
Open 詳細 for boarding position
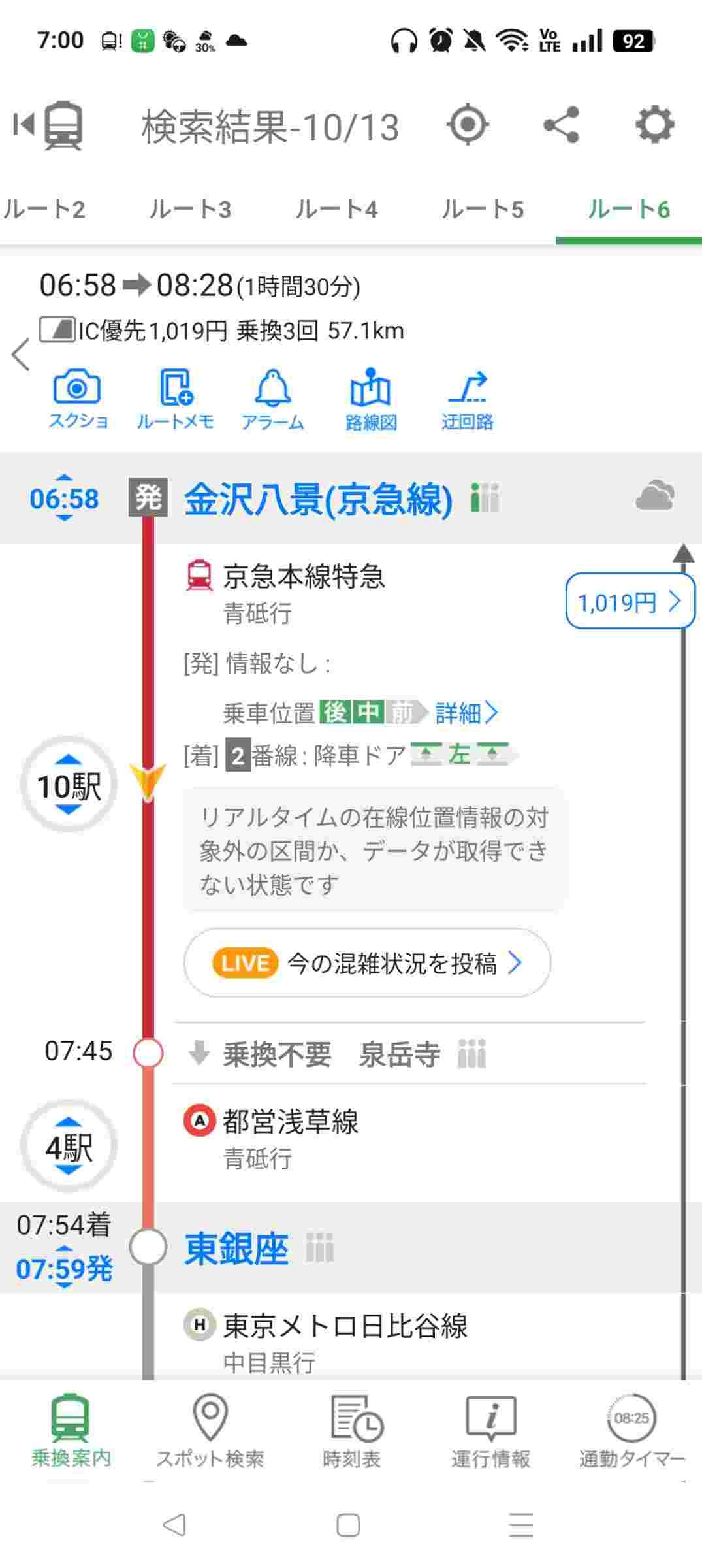click(x=466, y=713)
